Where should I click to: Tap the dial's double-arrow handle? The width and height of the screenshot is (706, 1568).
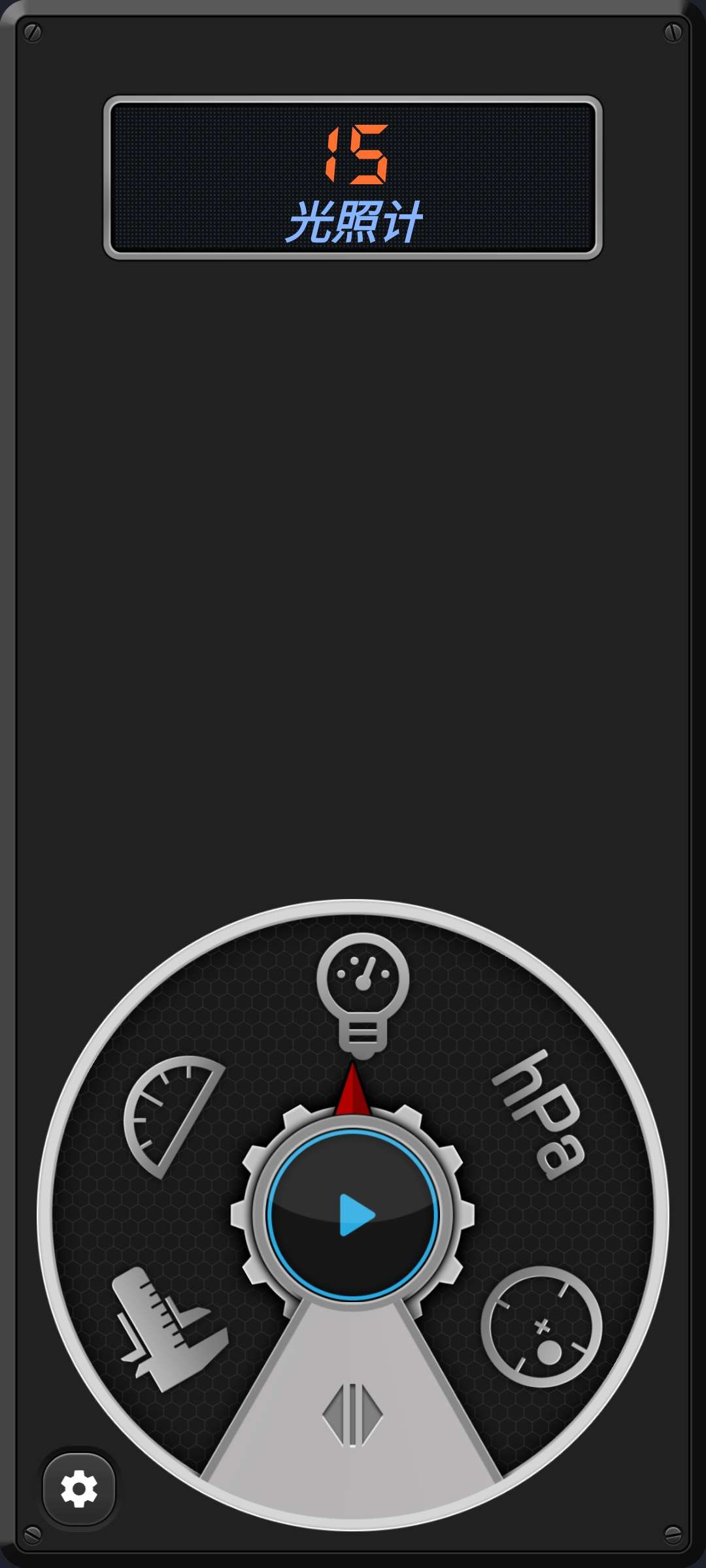point(353,1414)
